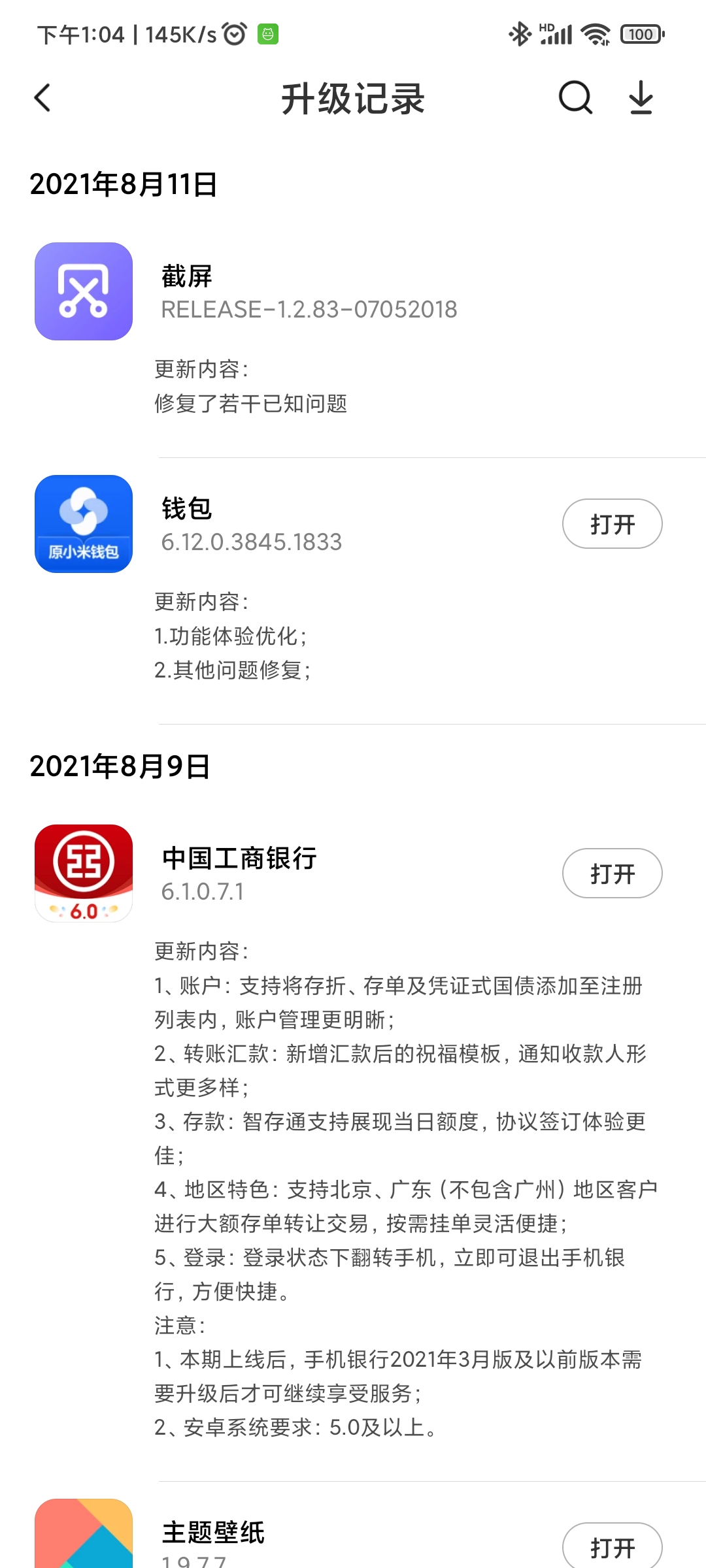Viewport: 706px width, 1568px height.
Task: Tap 打开 button for 主题壁纸
Action: (x=612, y=1547)
